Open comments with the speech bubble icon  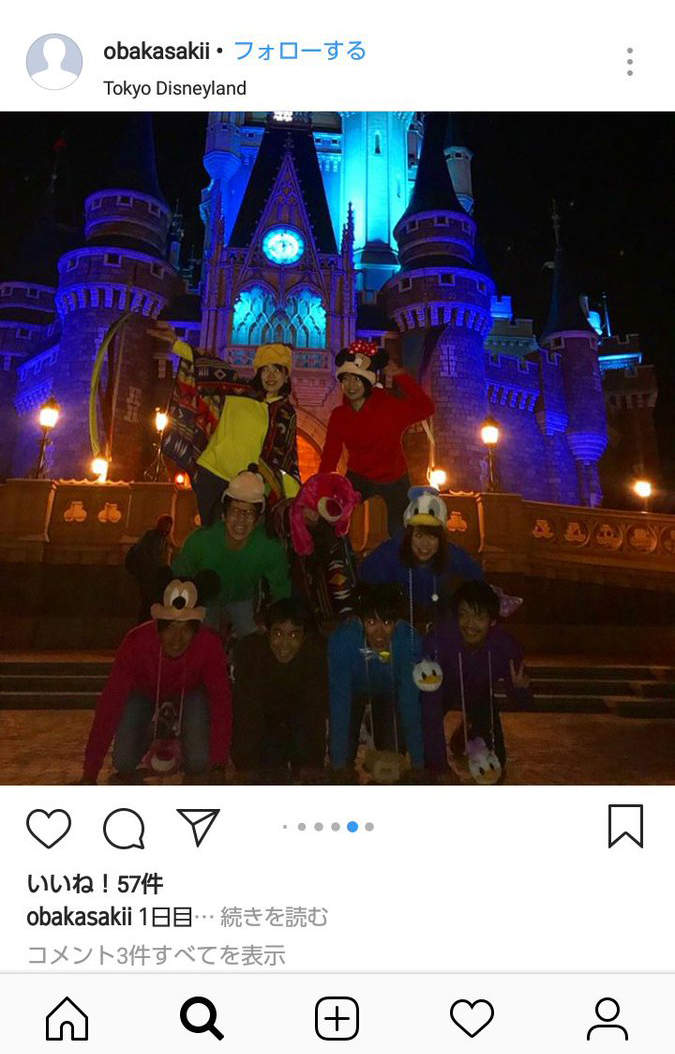tap(124, 828)
